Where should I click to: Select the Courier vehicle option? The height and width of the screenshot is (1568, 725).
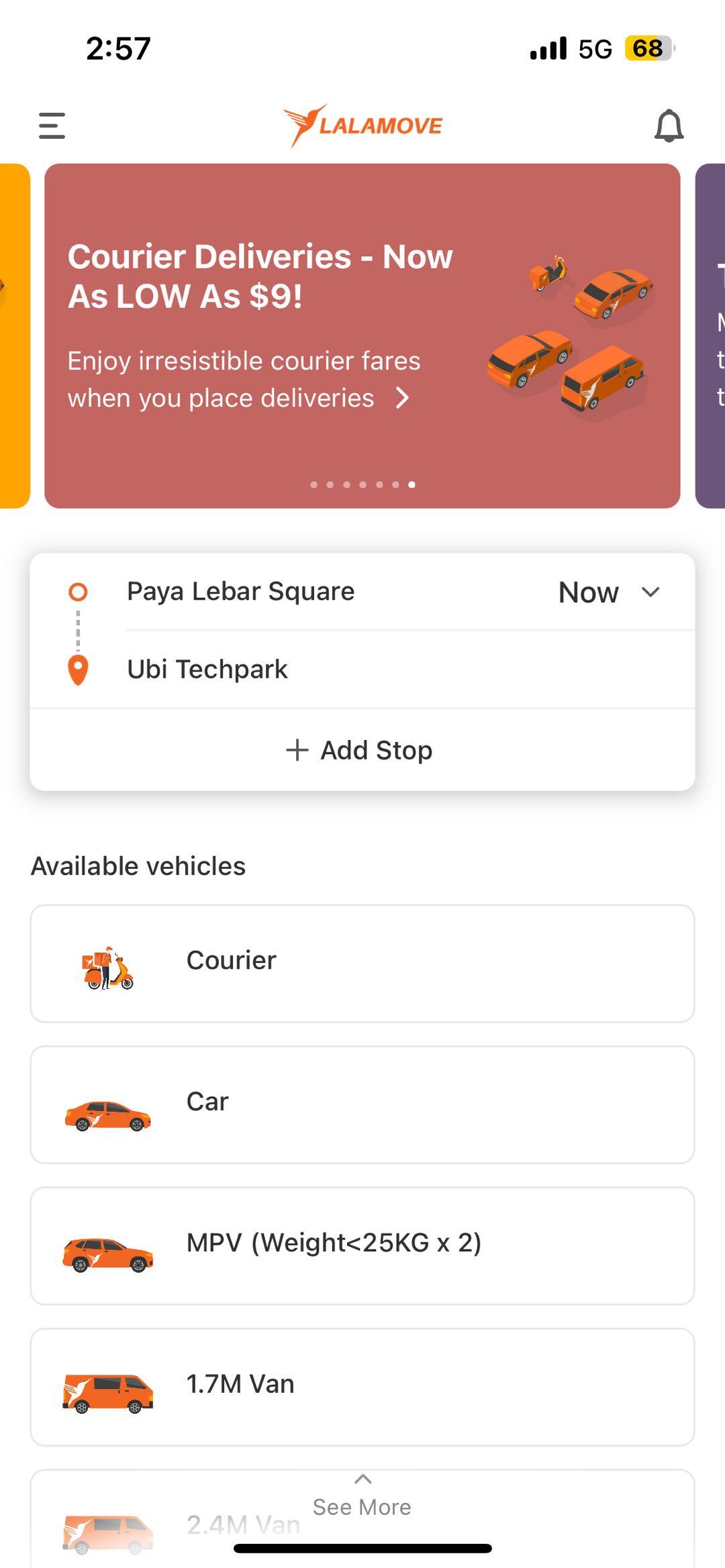[362, 963]
